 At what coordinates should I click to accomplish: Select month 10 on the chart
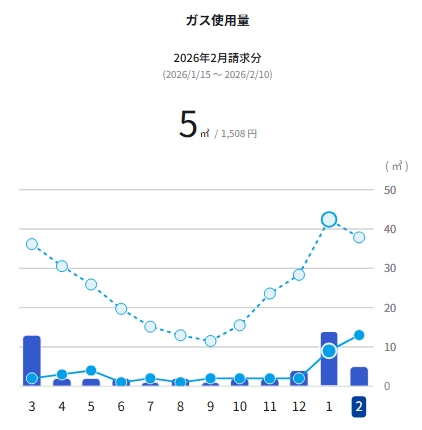(240, 406)
